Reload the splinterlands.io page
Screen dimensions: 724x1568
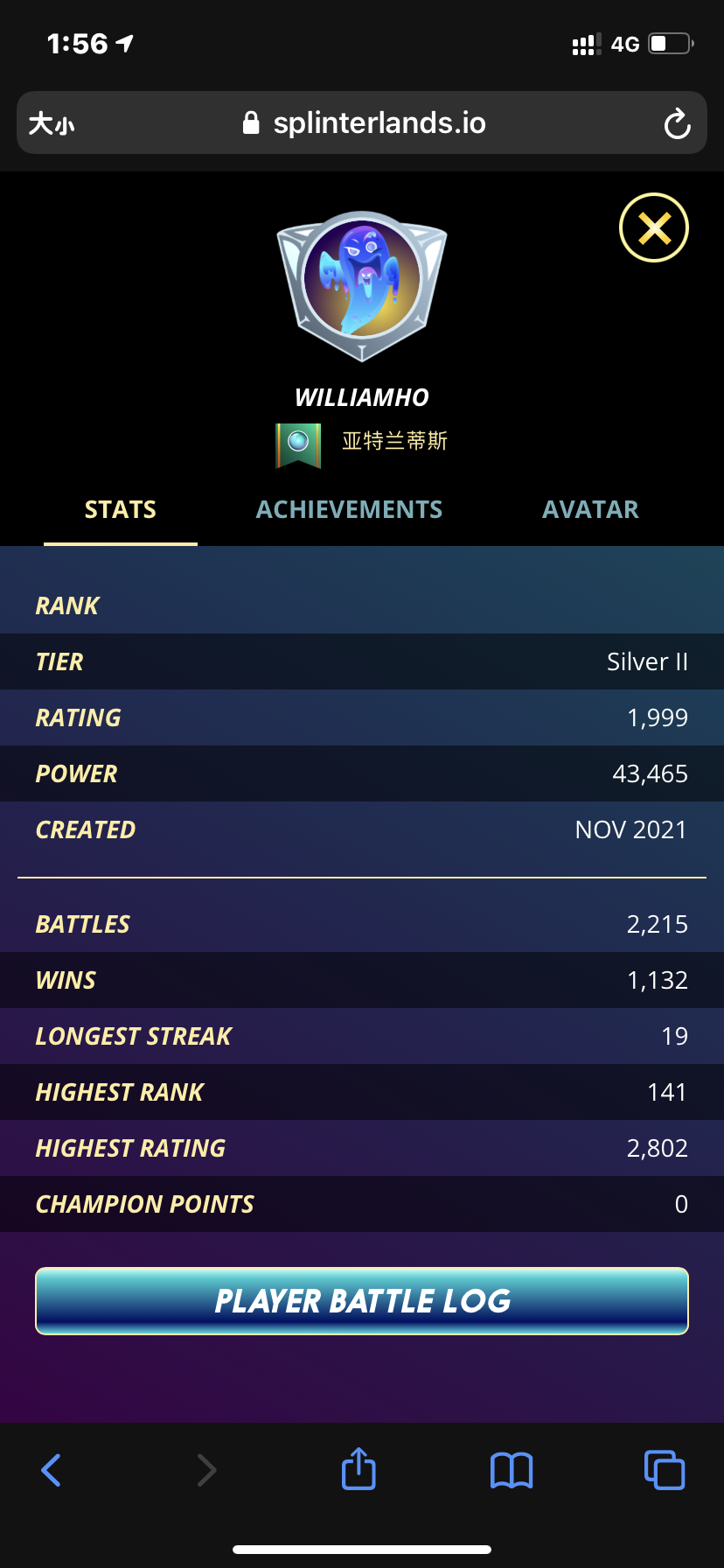[x=677, y=124]
